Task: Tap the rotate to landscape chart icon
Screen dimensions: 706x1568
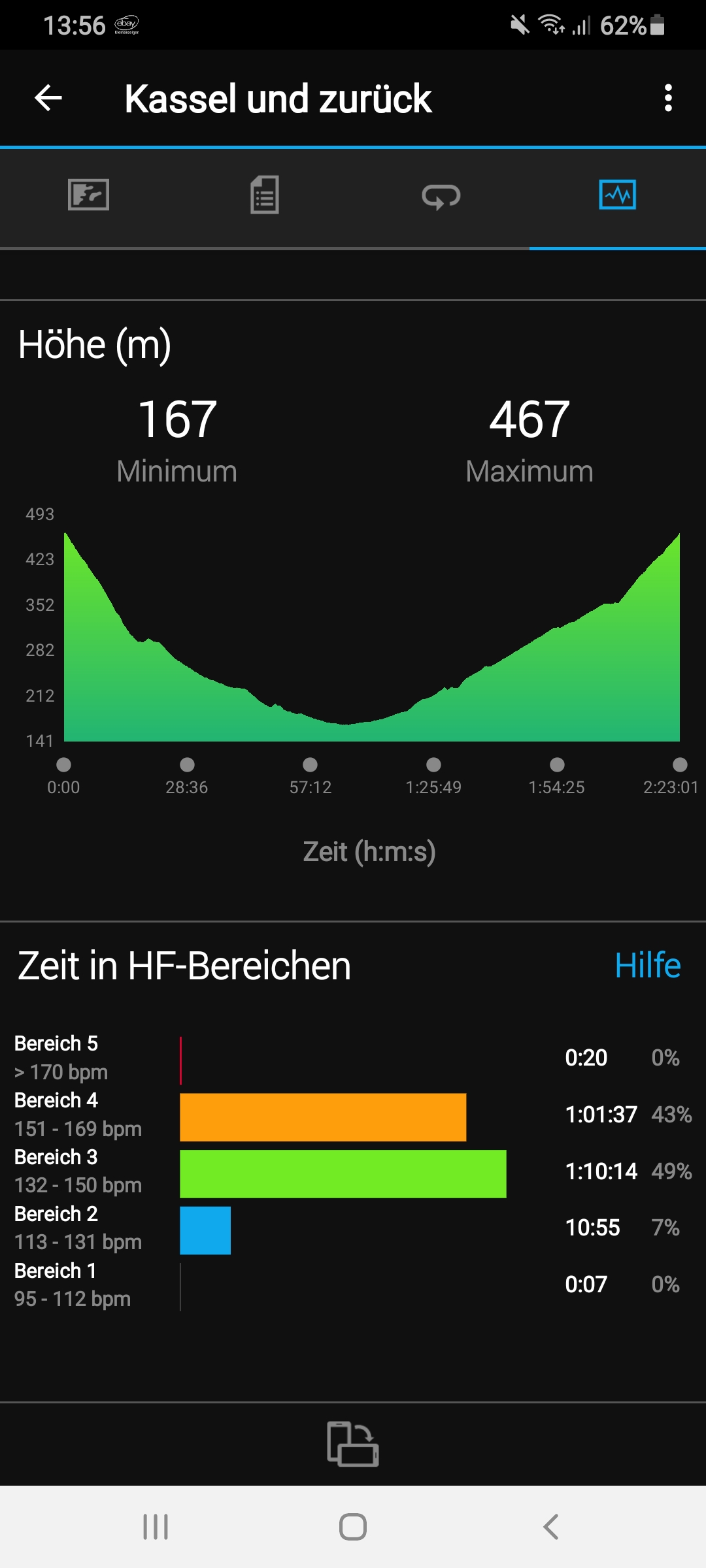Action: point(353,1443)
